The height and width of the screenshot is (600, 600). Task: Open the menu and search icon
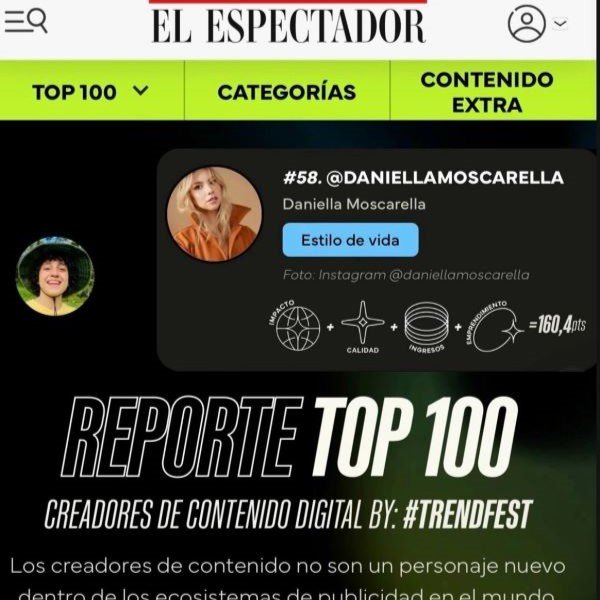click(26, 21)
